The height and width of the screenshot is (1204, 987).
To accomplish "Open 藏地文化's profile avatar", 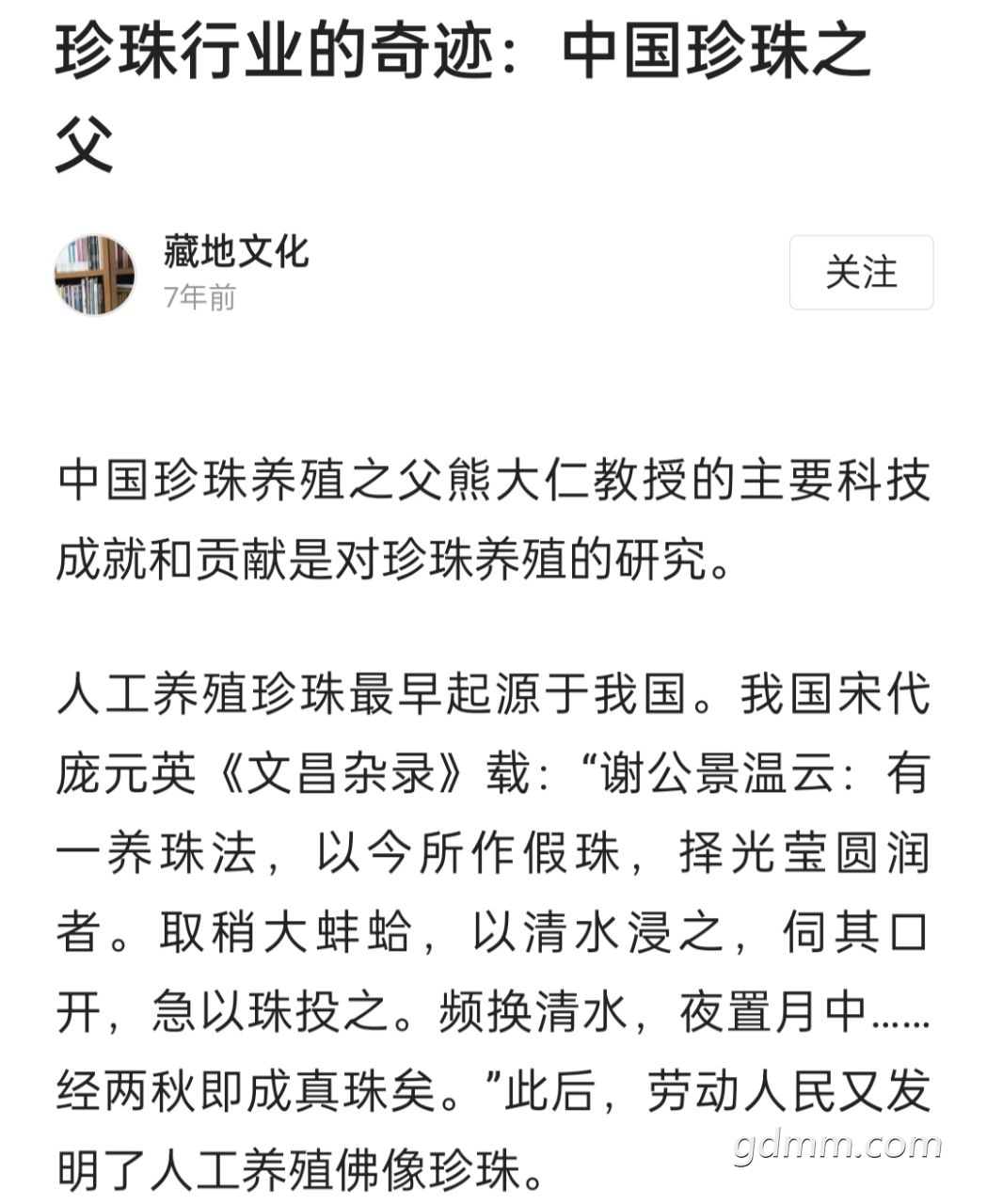I will click(95, 274).
